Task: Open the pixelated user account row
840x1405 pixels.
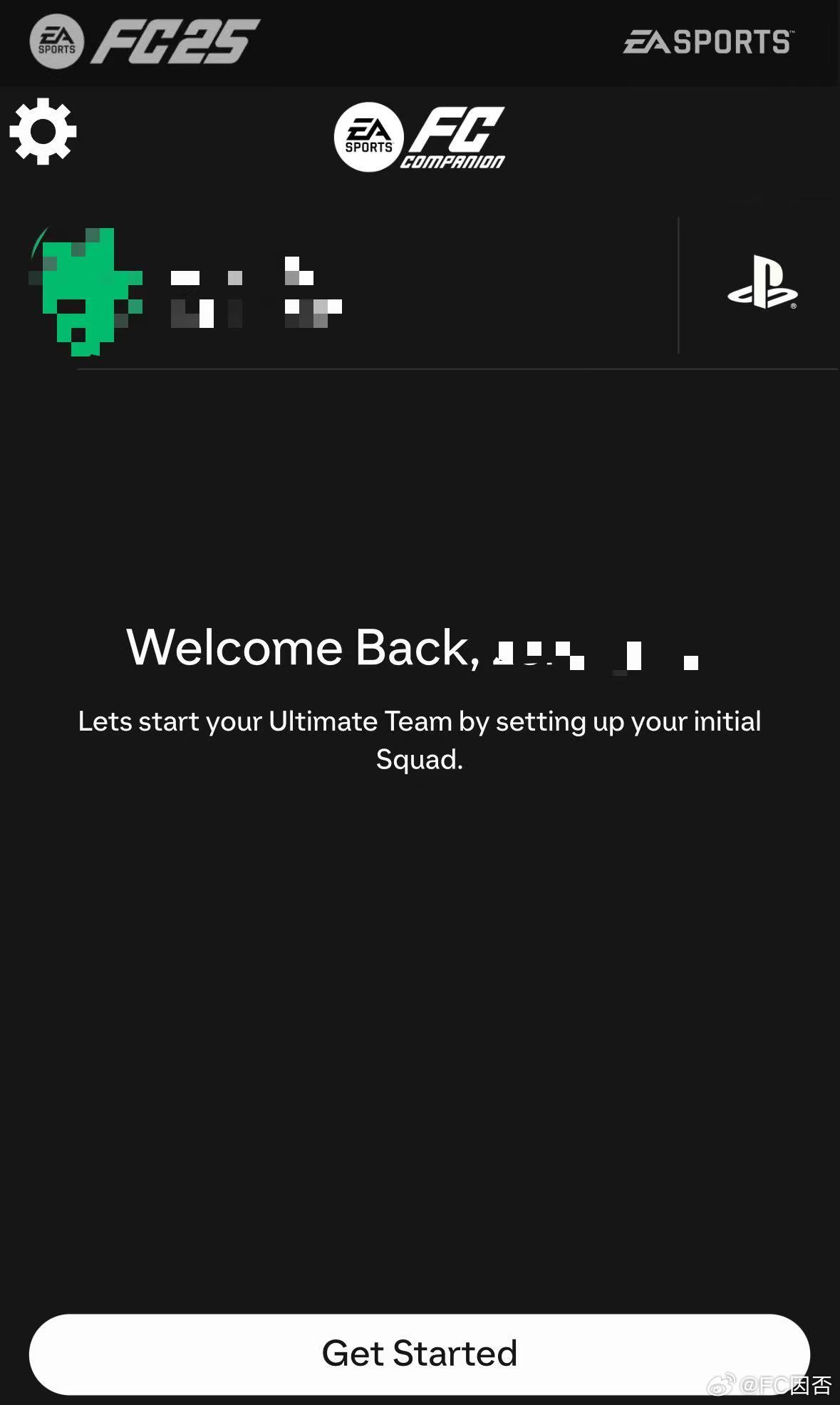Action: tap(353, 291)
